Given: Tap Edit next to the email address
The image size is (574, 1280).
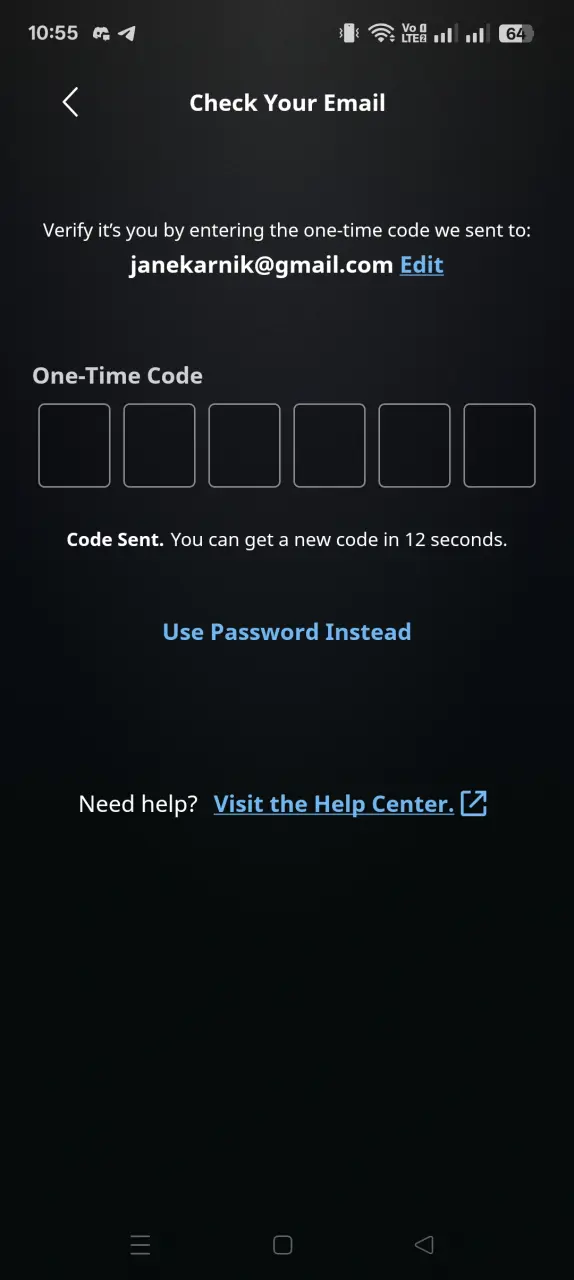Looking at the screenshot, I should pos(422,265).
